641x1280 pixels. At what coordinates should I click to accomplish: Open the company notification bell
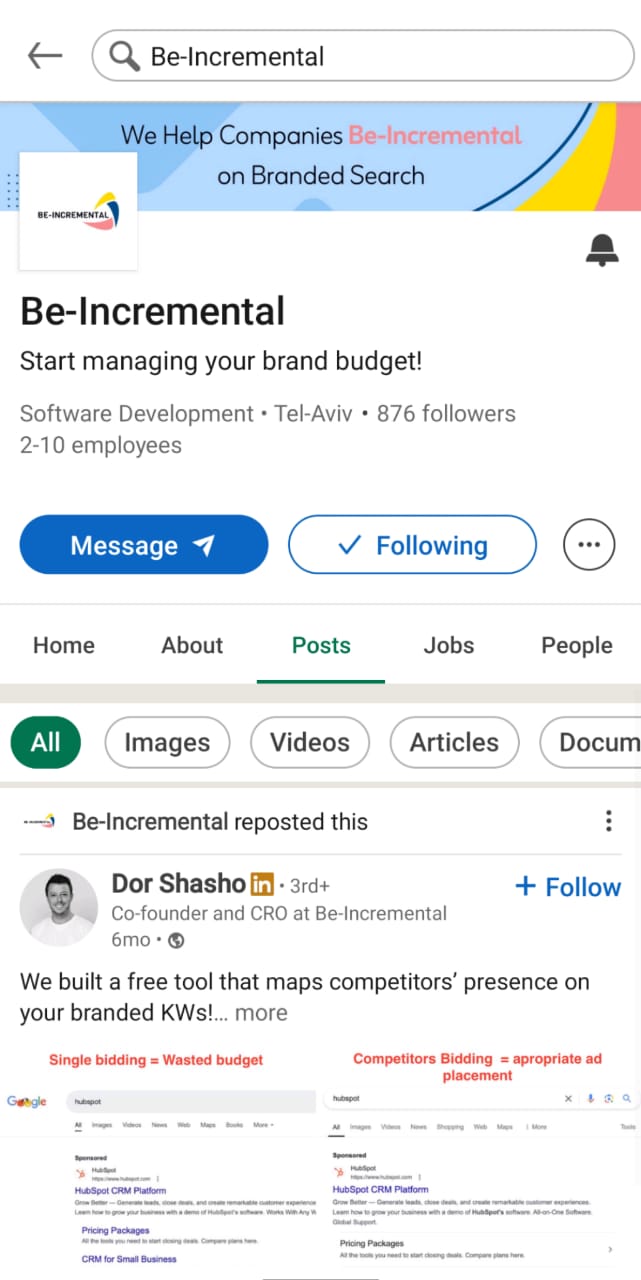pos(601,250)
